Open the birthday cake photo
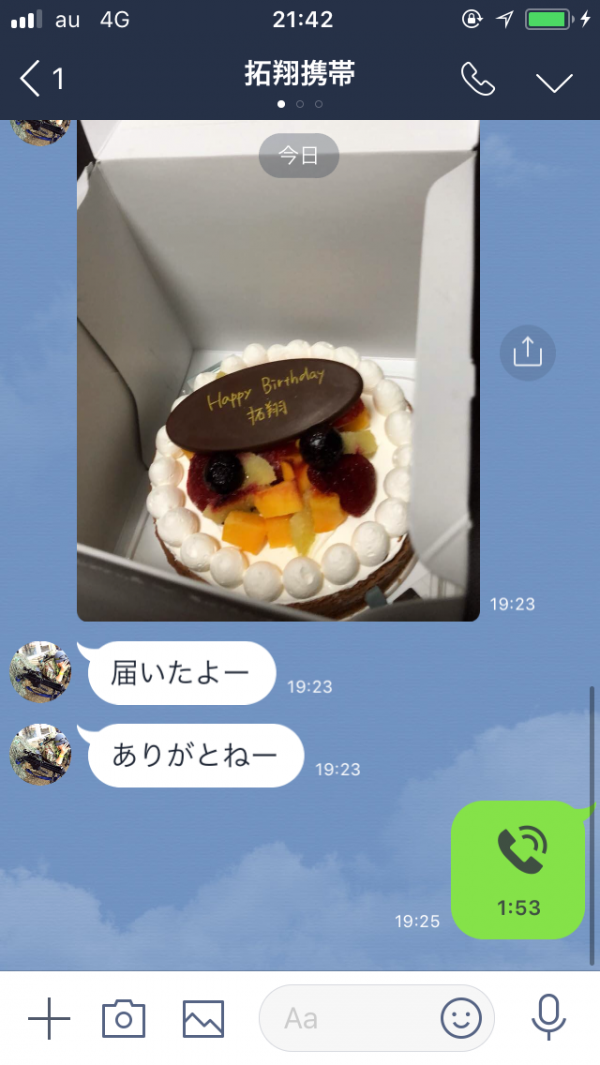The height and width of the screenshot is (1065, 600). click(x=278, y=370)
